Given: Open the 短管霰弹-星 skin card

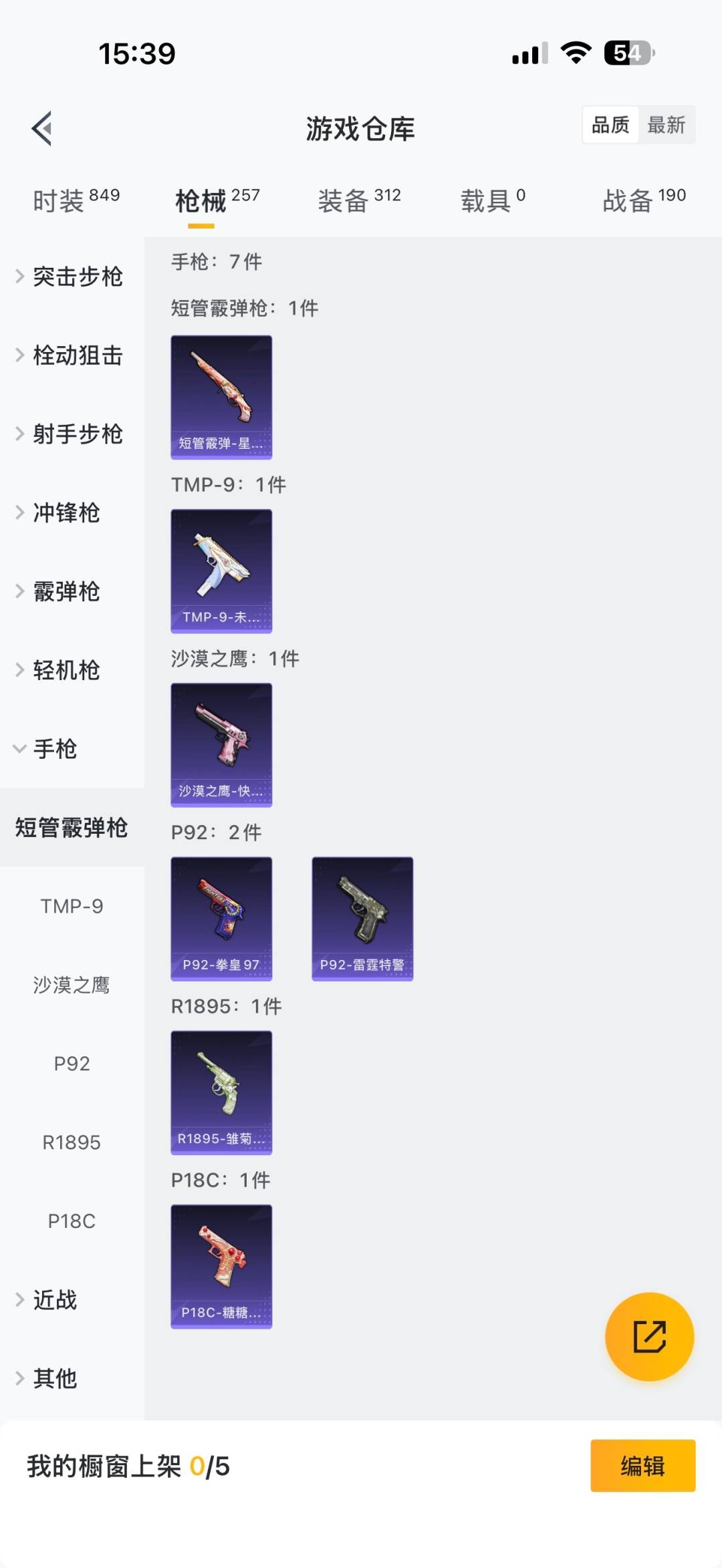Looking at the screenshot, I should pyautogui.click(x=221, y=398).
